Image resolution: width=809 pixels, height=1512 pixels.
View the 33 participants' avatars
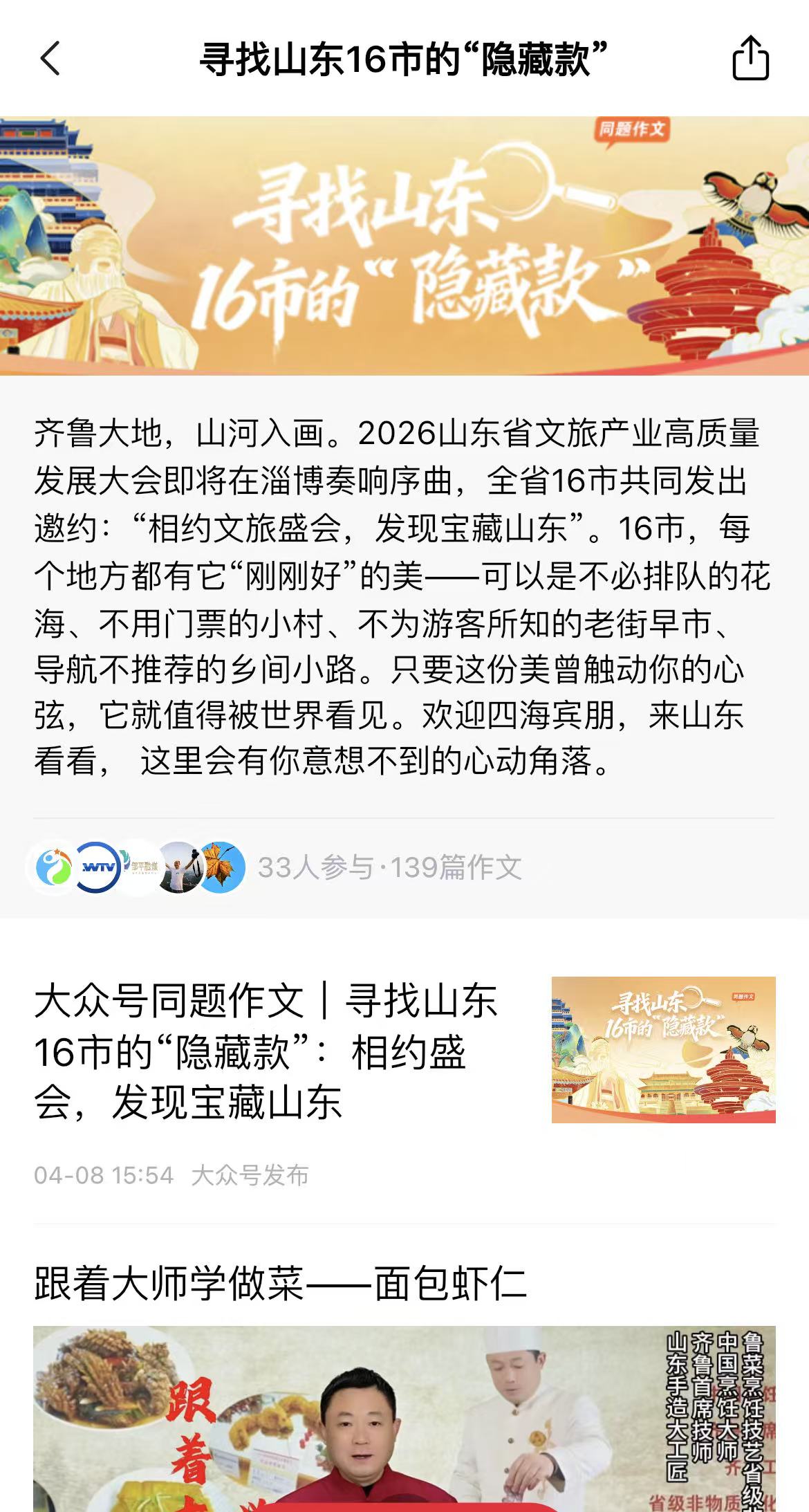[136, 867]
